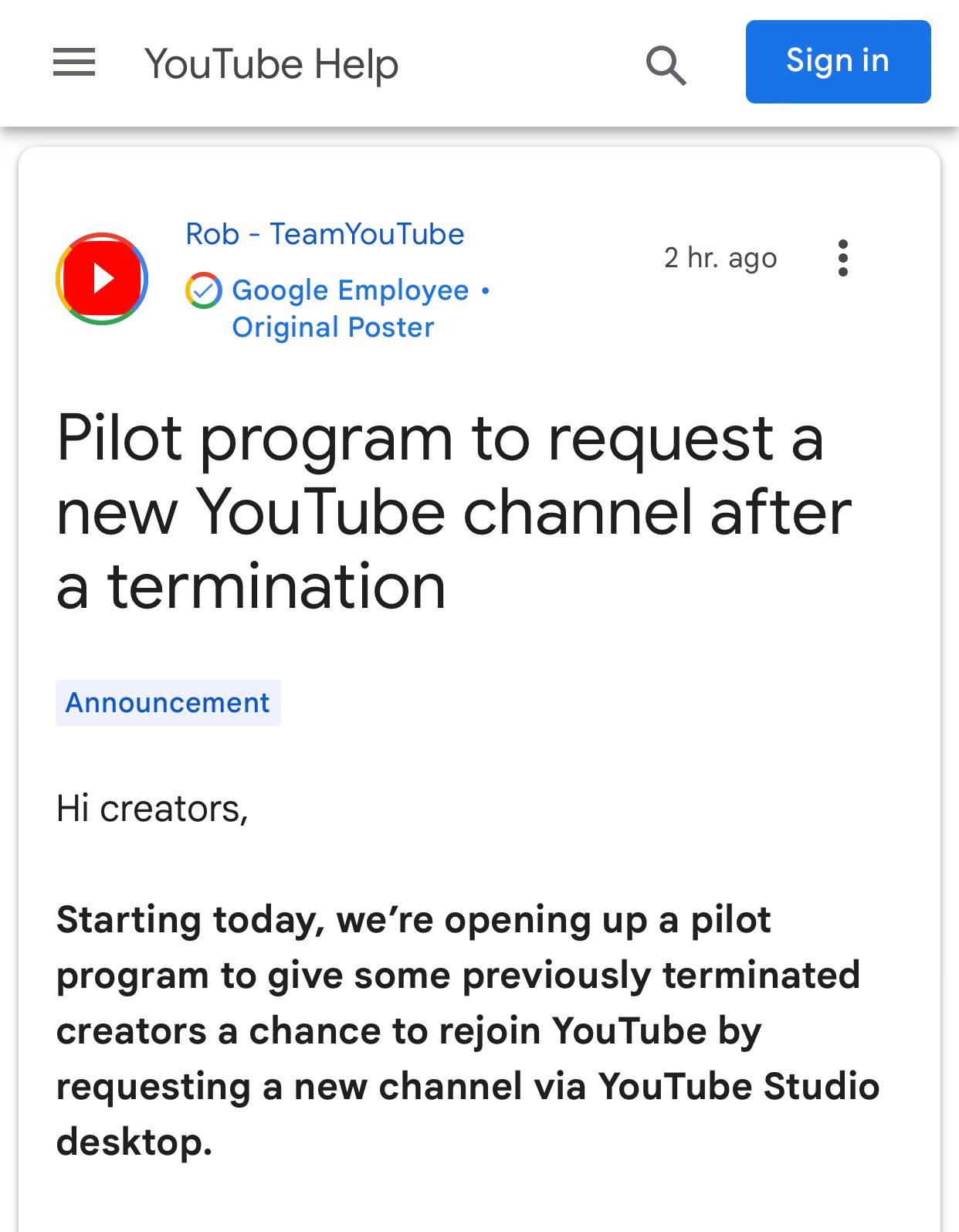Click the blue Announcement badge

168,702
